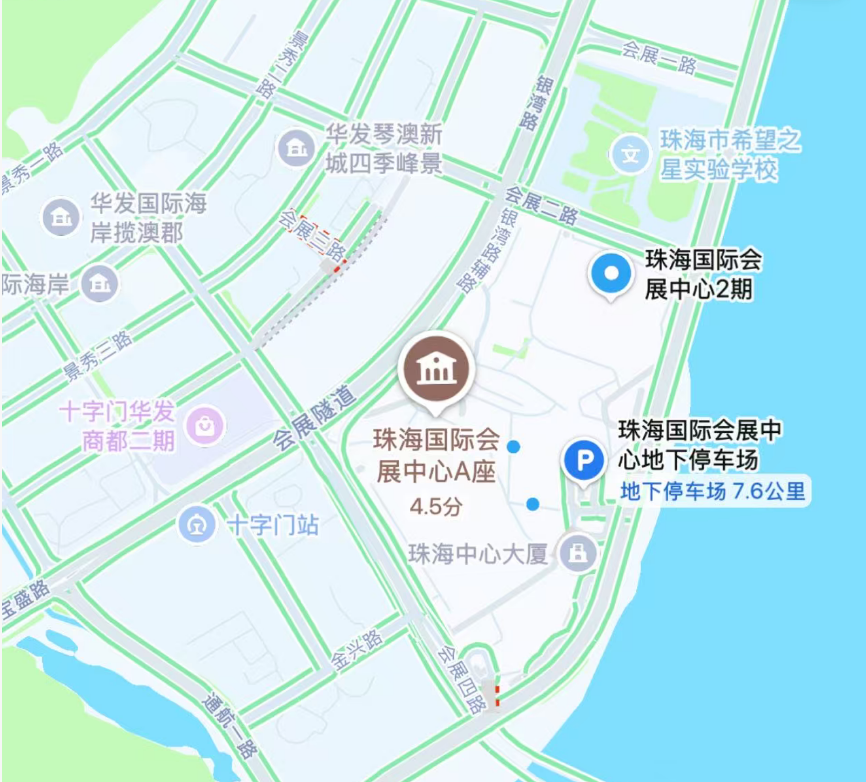
Task: Open the 珠海中心大厦 building marker
Action: pyautogui.click(x=578, y=552)
